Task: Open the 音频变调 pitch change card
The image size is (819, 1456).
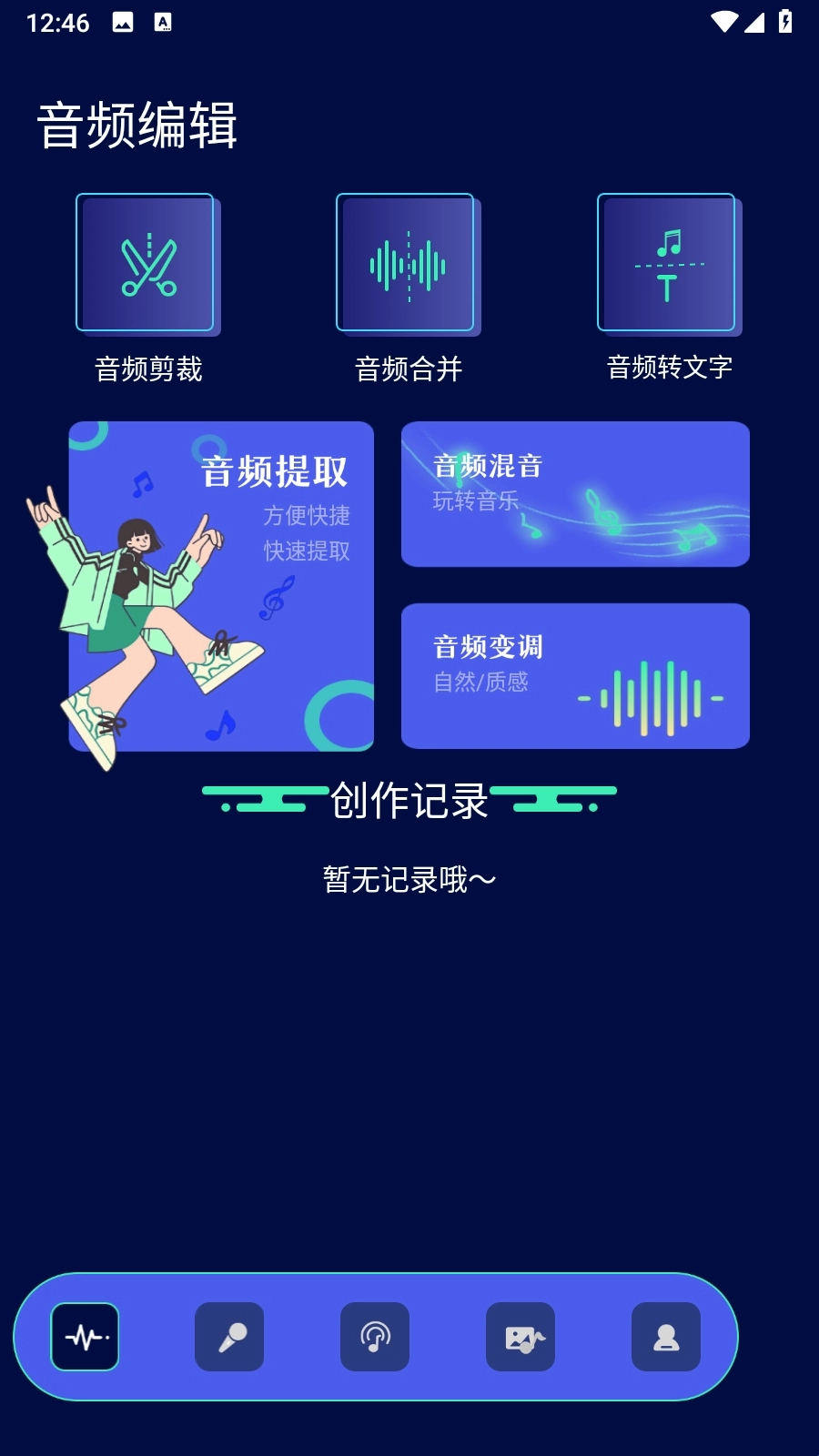Action: (x=575, y=676)
